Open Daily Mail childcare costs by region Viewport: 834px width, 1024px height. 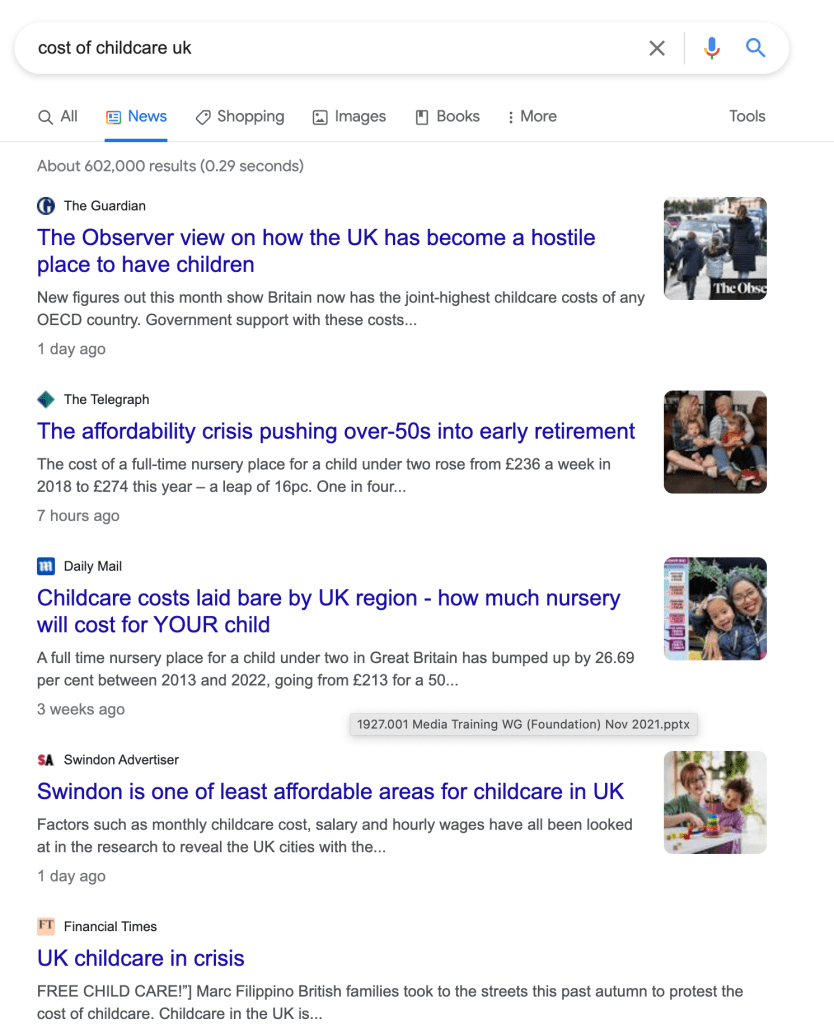328,611
